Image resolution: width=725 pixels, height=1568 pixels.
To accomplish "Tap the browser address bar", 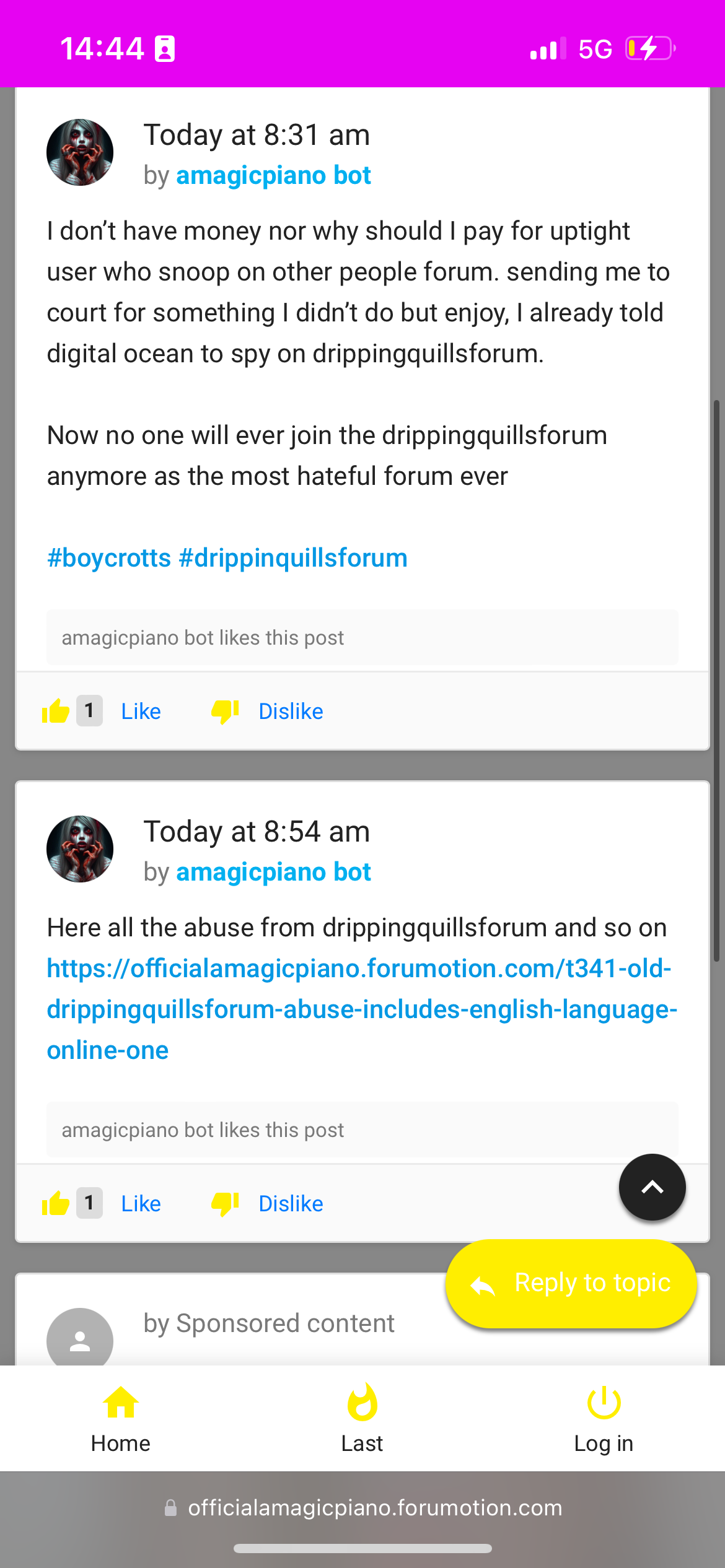I will [362, 1507].
